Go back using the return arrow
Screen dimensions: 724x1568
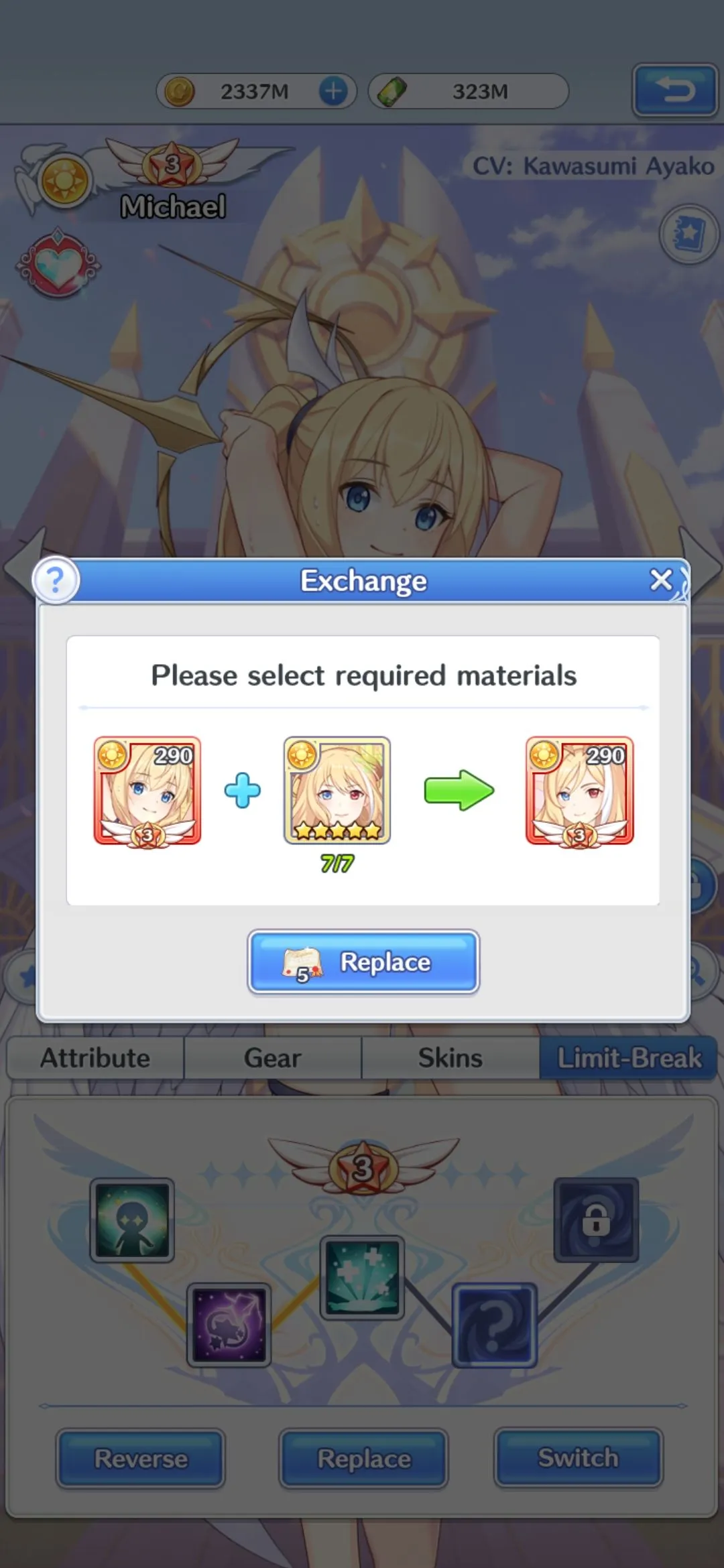tap(674, 90)
